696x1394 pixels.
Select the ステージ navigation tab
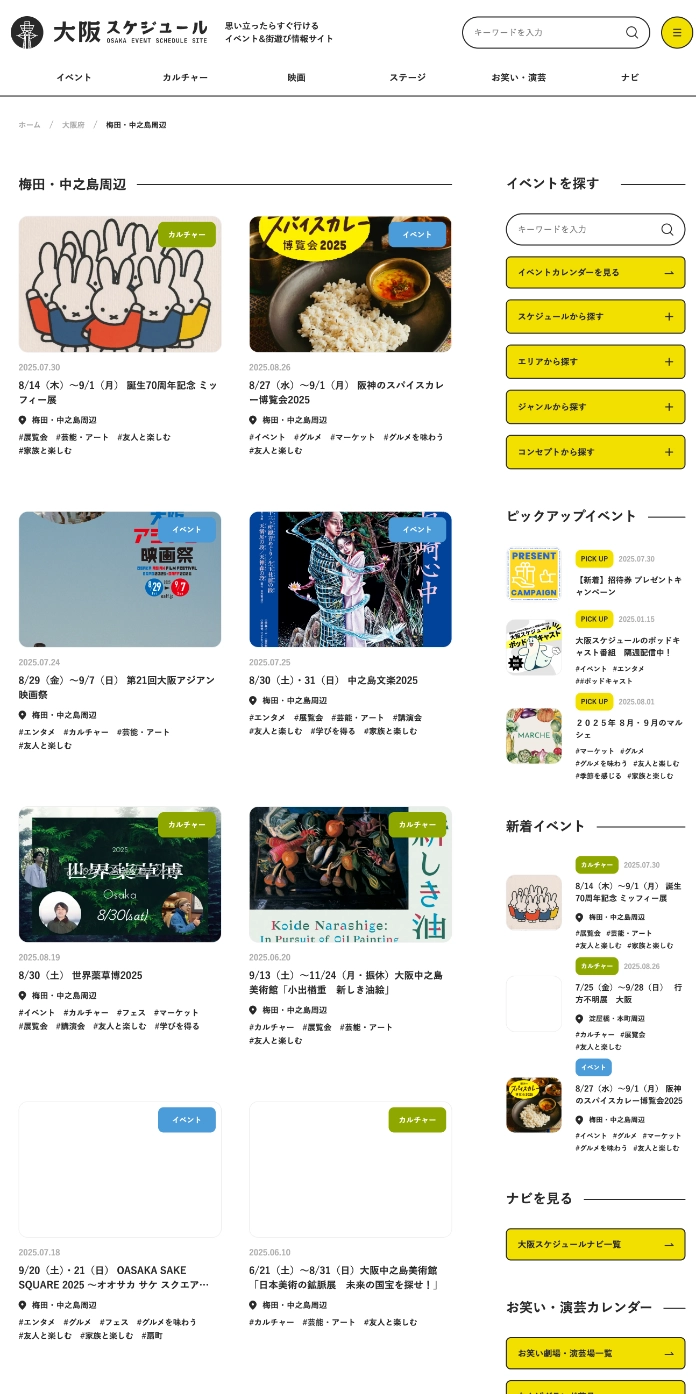407,77
